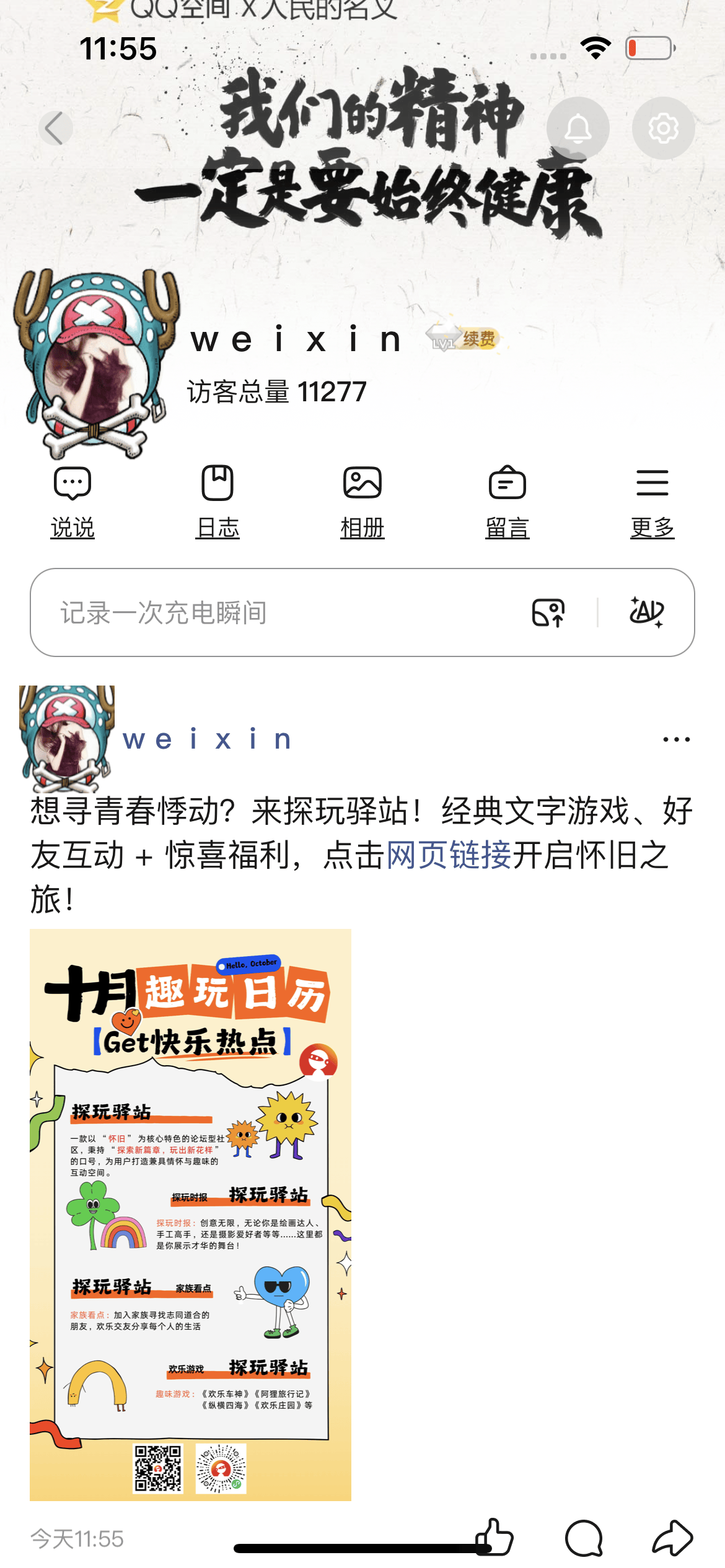View the 十月趣玩日历 post image
Screen dimensions: 725x1568
coord(190,1214)
